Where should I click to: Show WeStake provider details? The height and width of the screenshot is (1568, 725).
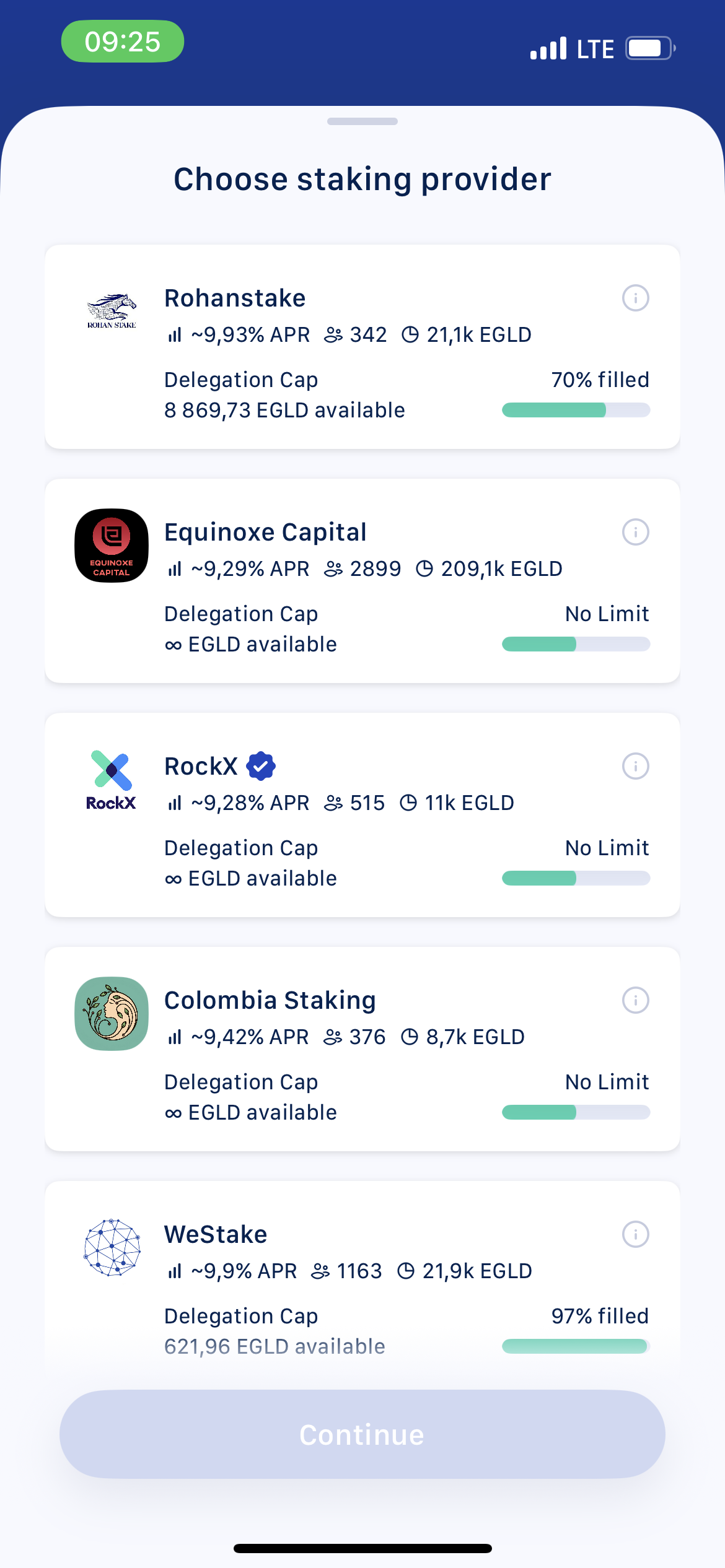tap(635, 1233)
